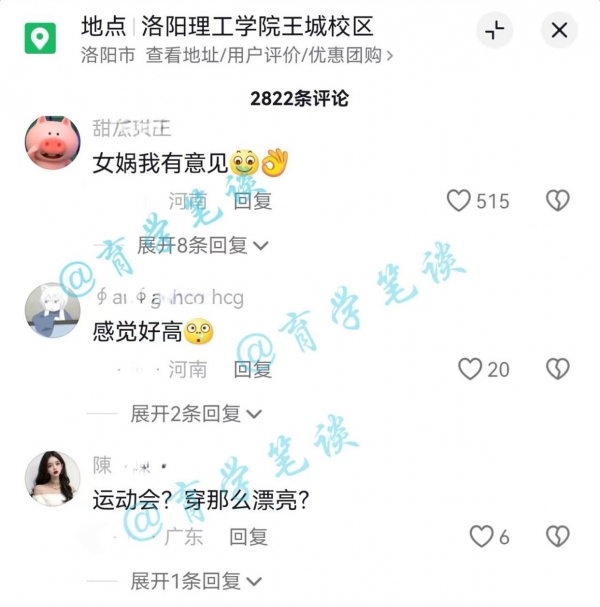Dislike the comment 运动会?穿那么漂亮?
This screenshot has height=607, width=600.
point(557,536)
